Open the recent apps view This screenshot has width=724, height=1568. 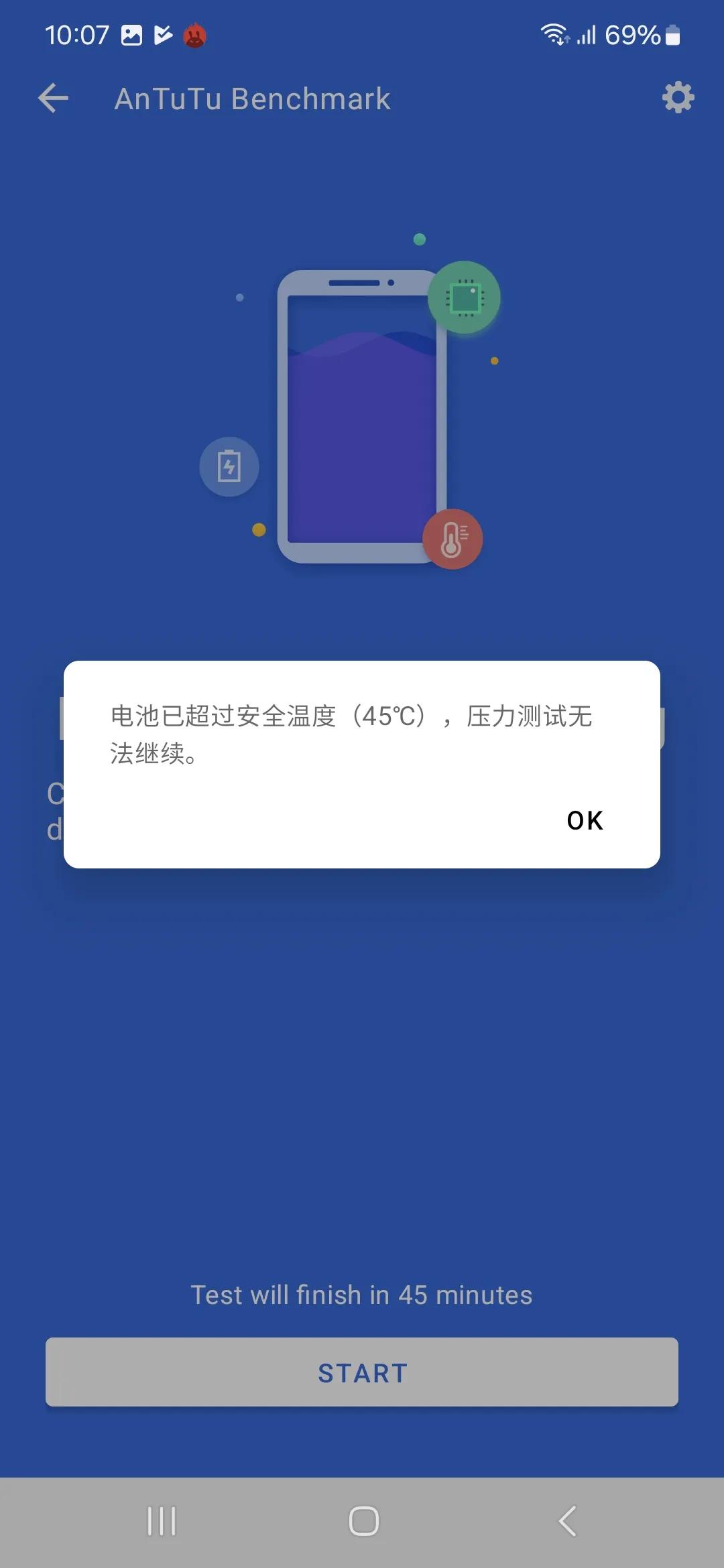pos(162,1520)
